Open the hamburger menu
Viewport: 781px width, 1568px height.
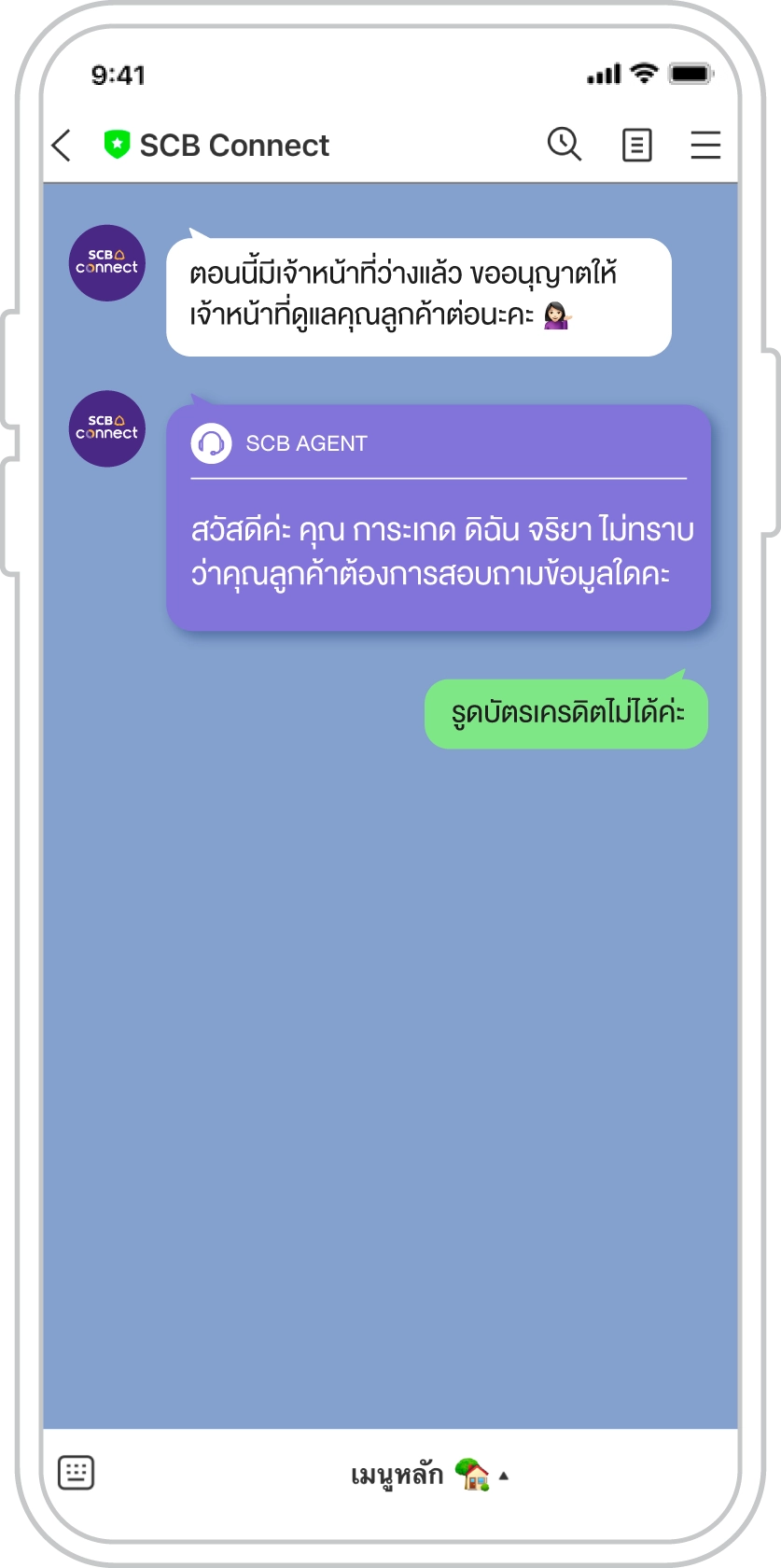click(x=705, y=146)
